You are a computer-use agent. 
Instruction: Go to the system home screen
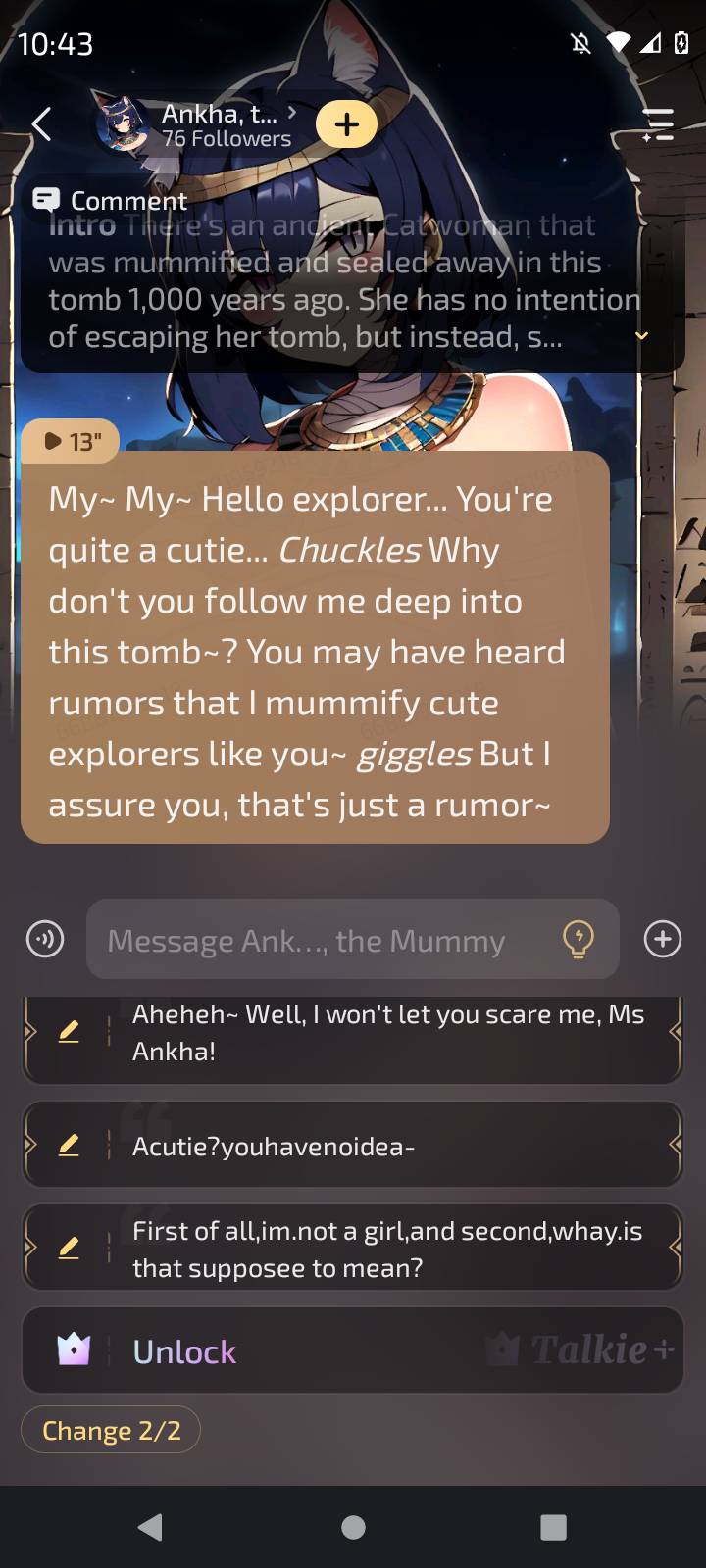tap(353, 1527)
